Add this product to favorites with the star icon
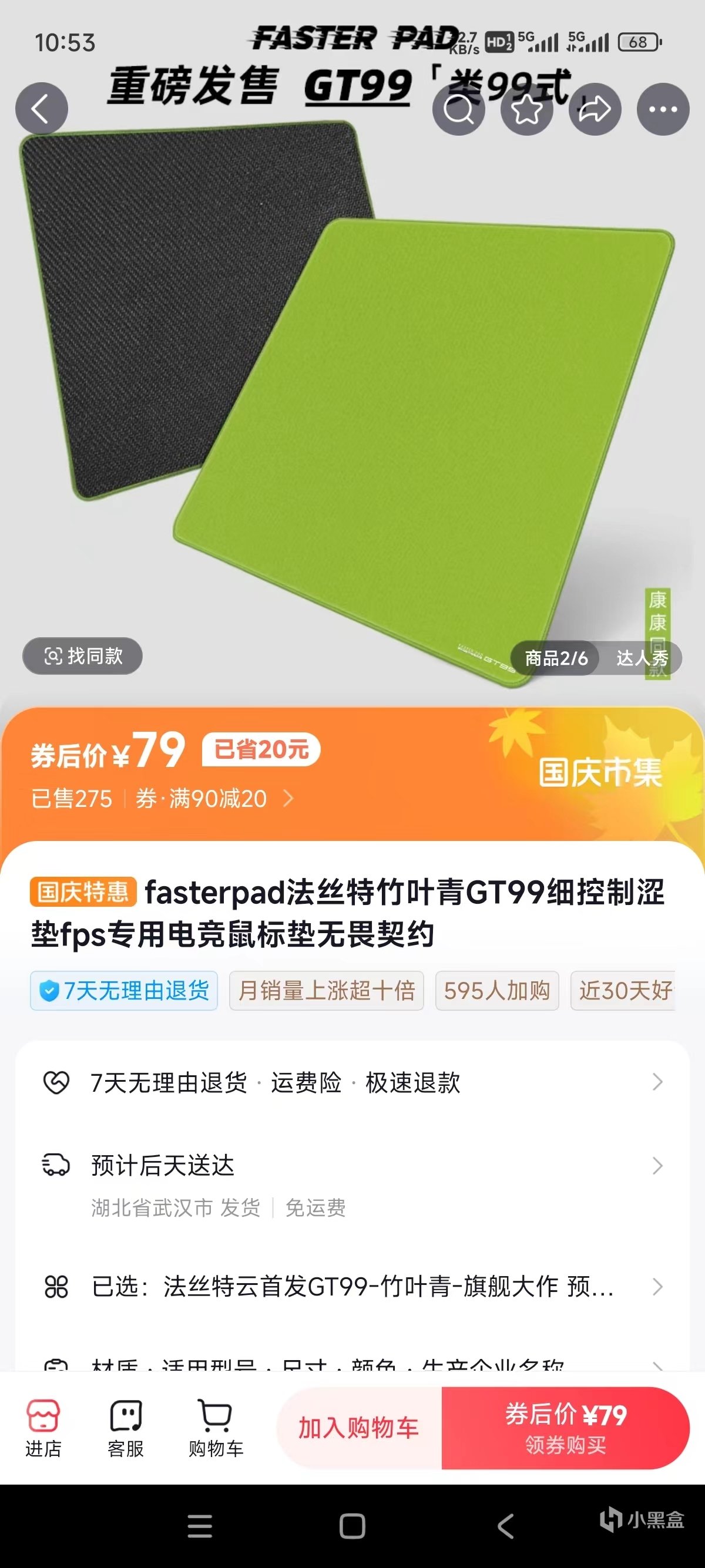 (x=526, y=110)
